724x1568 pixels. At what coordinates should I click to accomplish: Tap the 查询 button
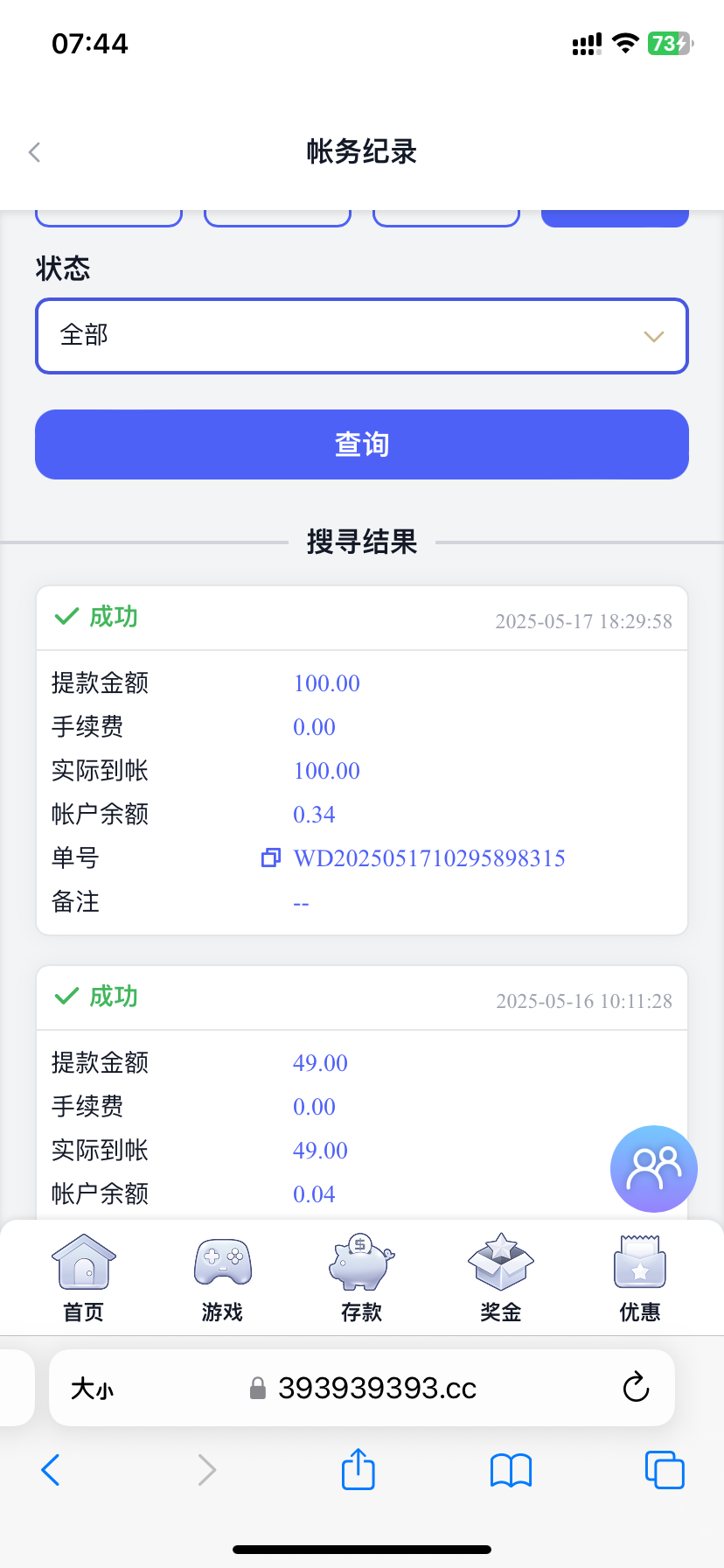(362, 444)
